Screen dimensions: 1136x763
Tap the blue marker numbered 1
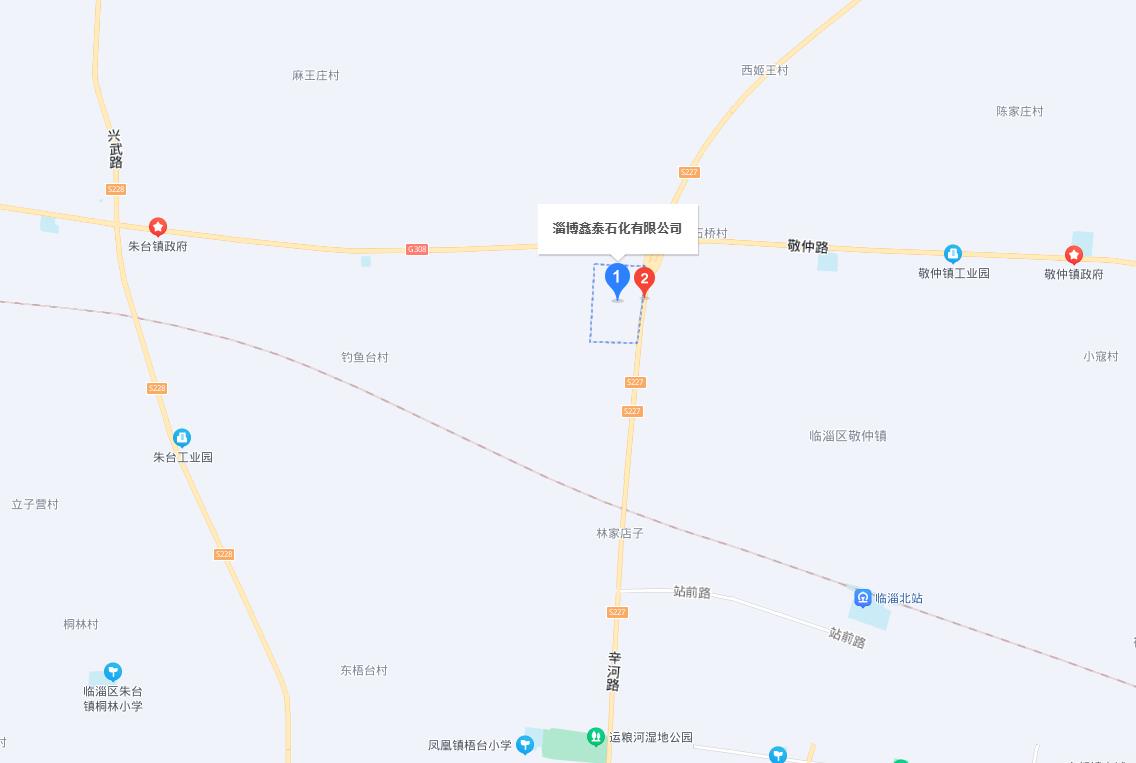[x=617, y=279]
